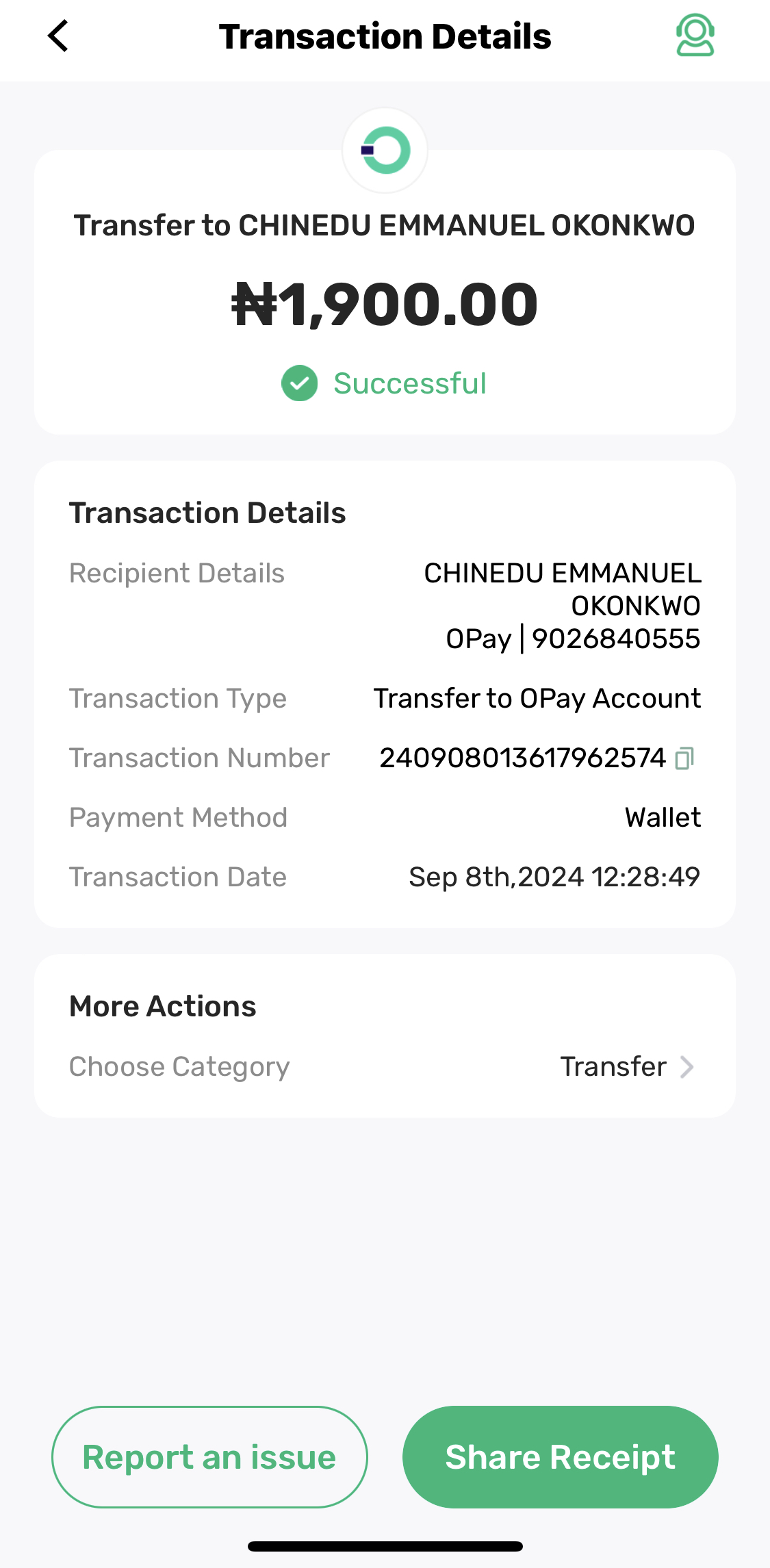Share the transaction receipt
Screen dimensions: 770x1568
(x=560, y=1456)
